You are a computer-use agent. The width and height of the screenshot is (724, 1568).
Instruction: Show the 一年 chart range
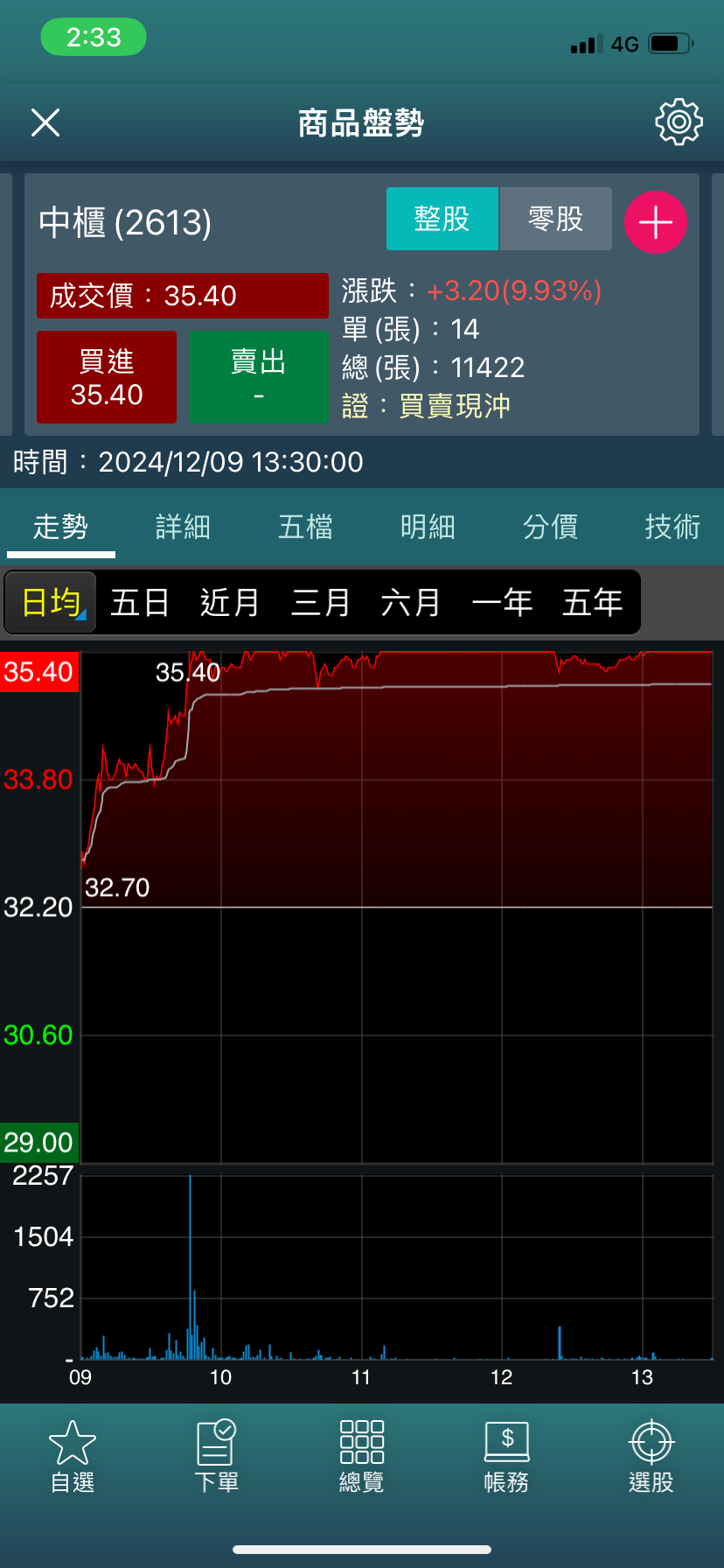502,602
